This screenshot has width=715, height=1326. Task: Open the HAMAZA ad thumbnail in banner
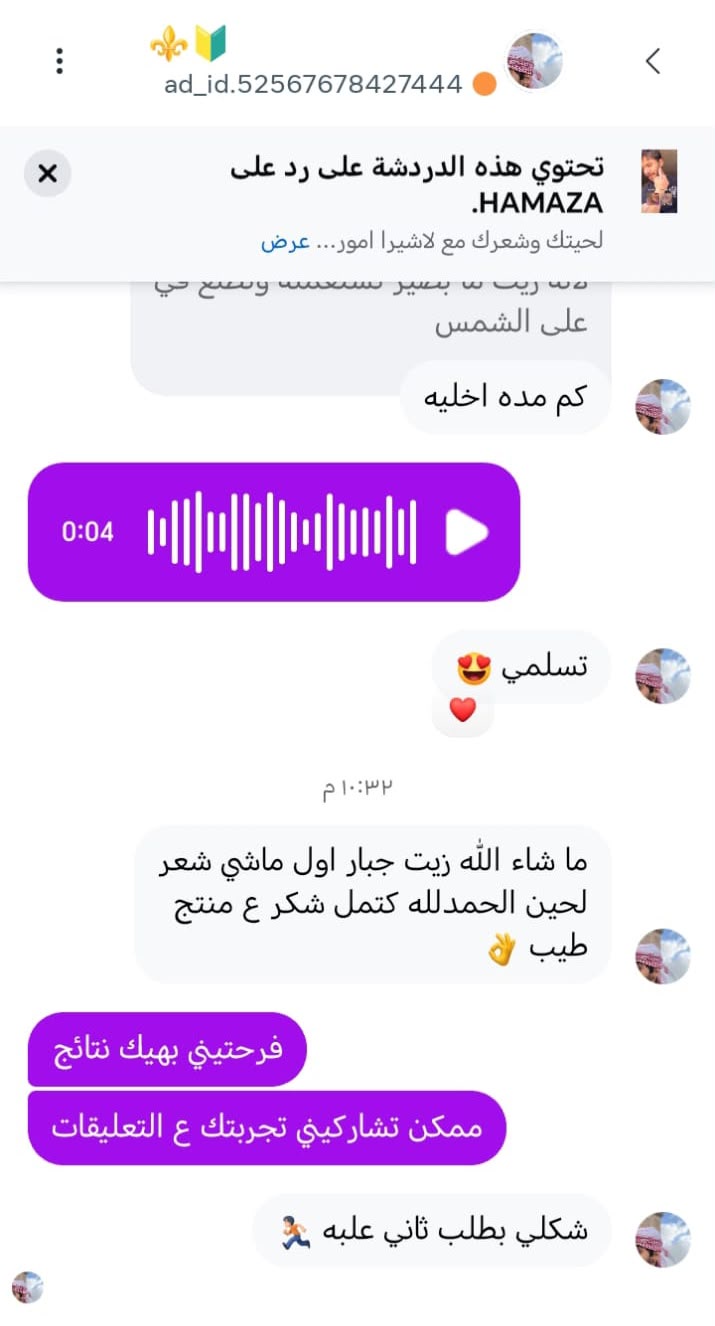click(x=659, y=181)
